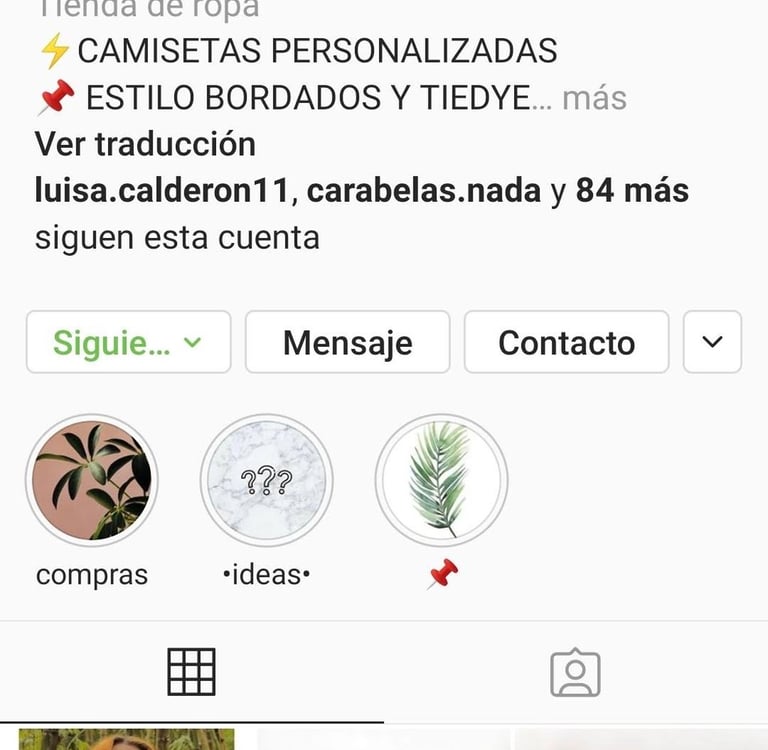The height and width of the screenshot is (750, 768).
Task: Open luisa.calderon11's profile
Action: coord(164,190)
